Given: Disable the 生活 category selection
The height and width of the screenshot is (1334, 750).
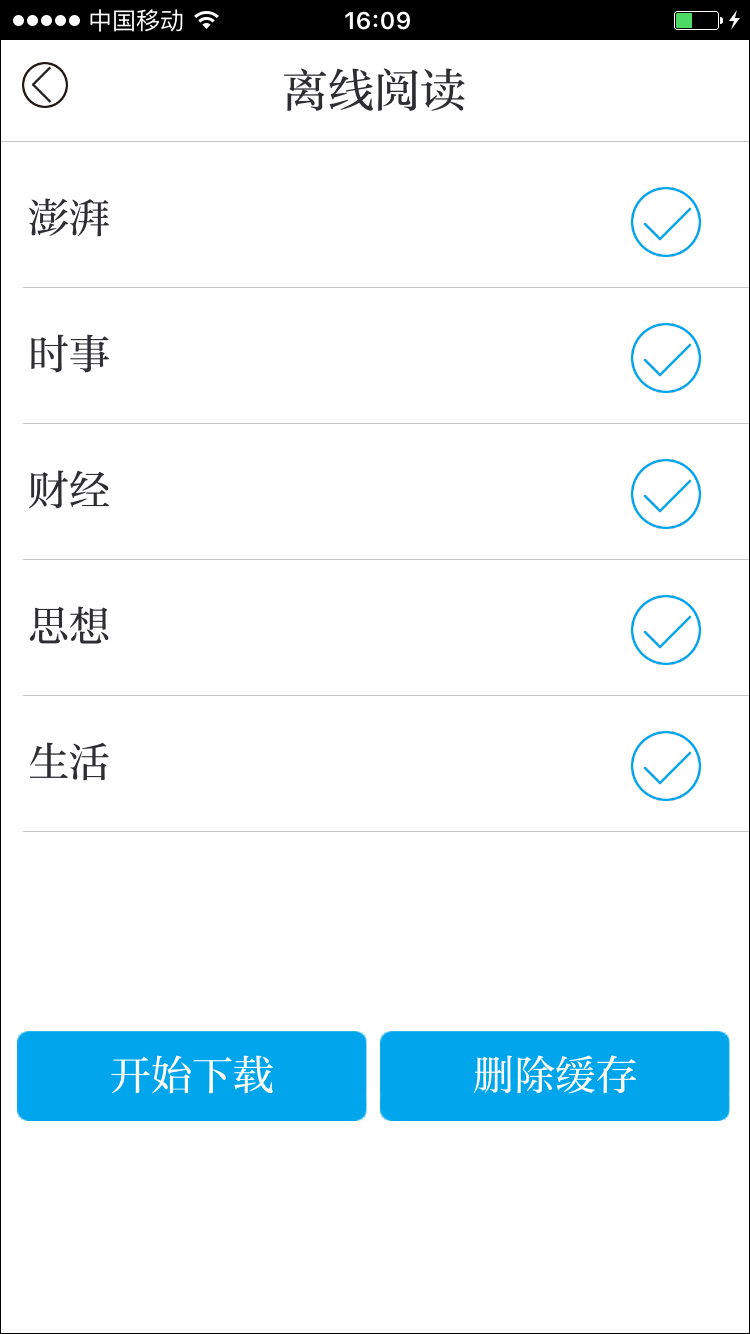Looking at the screenshot, I should [665, 765].
